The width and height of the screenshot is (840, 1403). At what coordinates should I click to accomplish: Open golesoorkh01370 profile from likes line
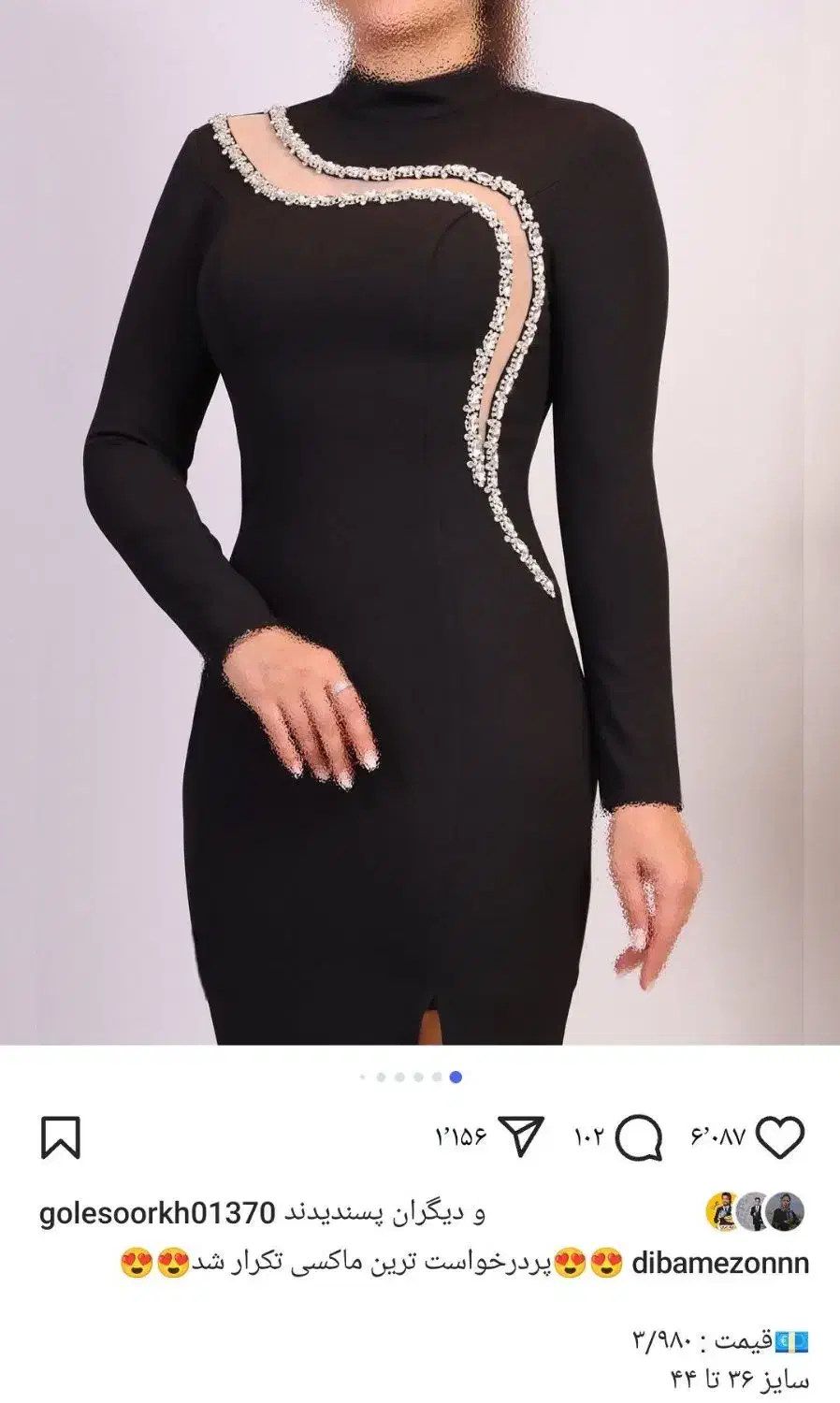coord(157,1214)
